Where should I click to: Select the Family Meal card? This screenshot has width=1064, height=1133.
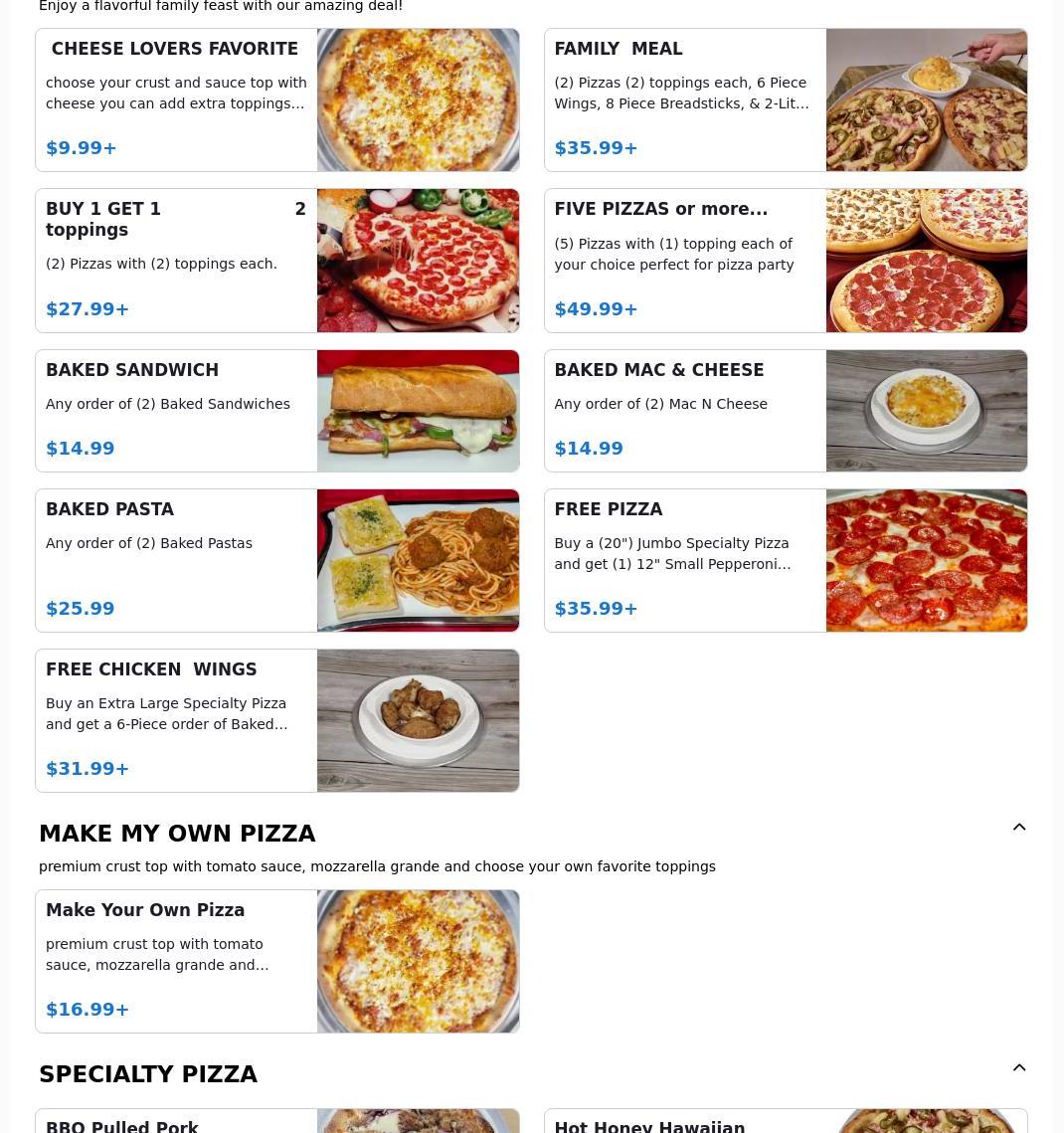785,99
